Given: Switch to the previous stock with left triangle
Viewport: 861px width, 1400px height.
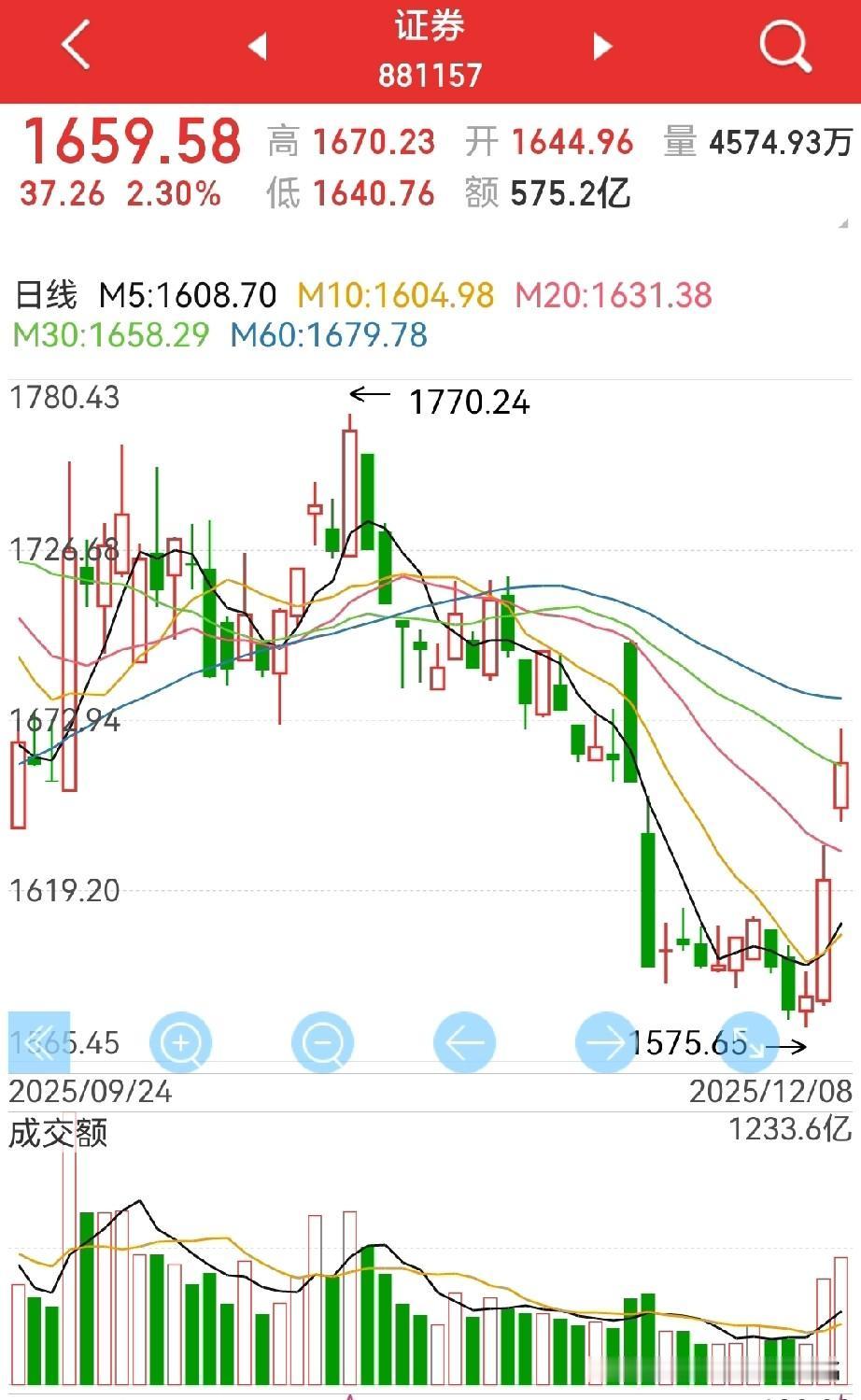Looking at the screenshot, I should click(x=258, y=45).
